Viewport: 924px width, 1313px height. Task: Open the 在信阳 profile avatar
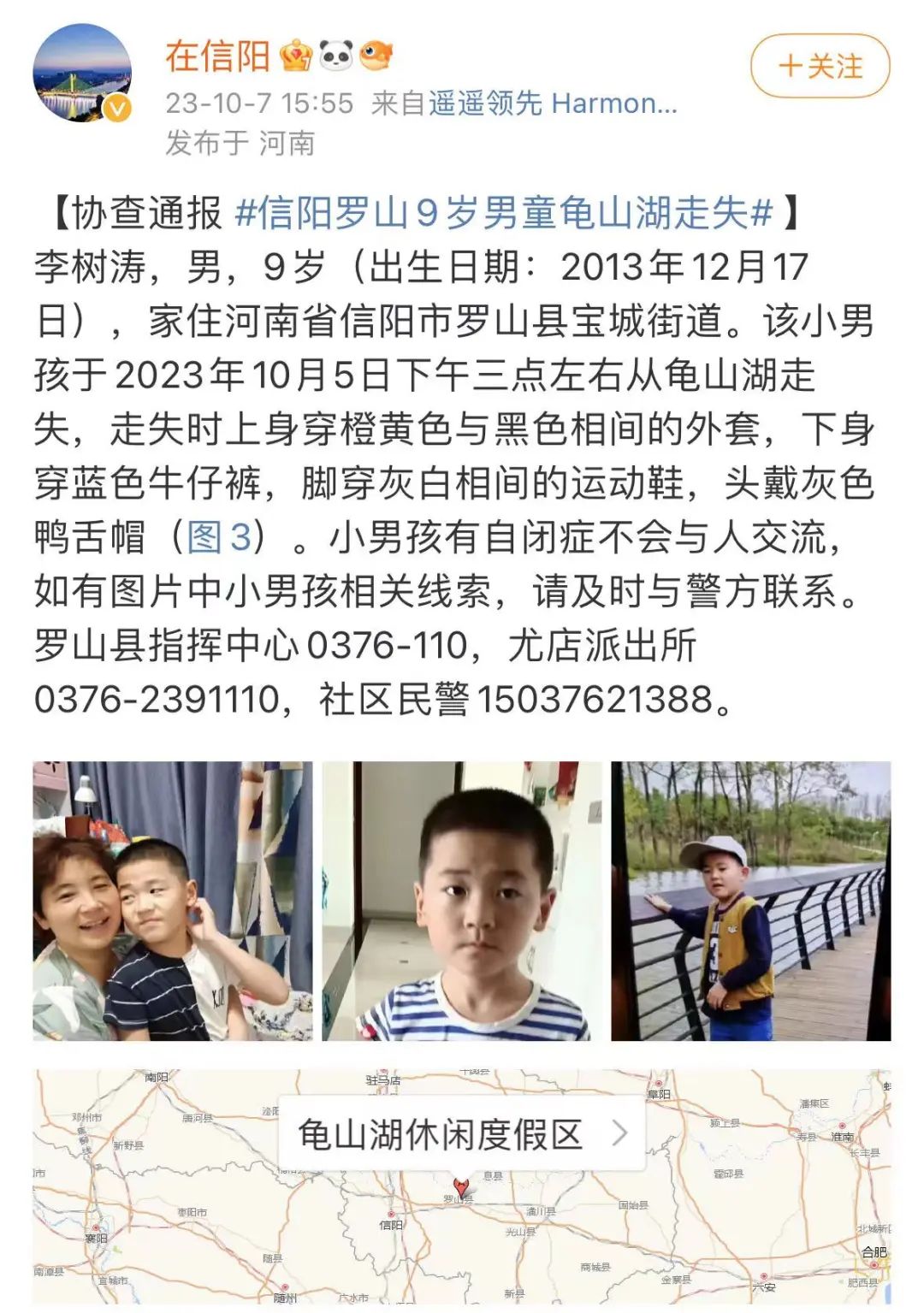[x=82, y=73]
